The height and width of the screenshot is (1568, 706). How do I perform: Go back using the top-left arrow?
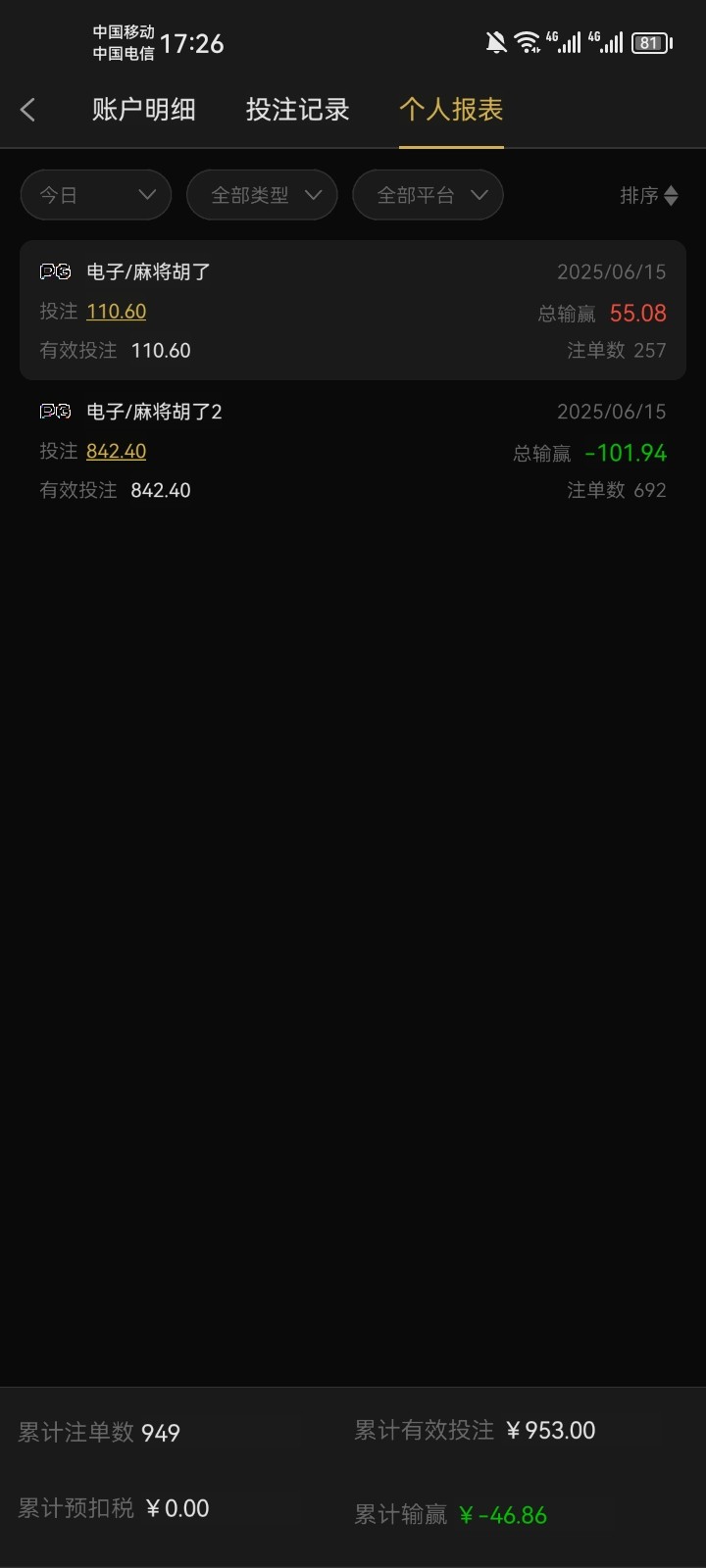tap(28, 110)
